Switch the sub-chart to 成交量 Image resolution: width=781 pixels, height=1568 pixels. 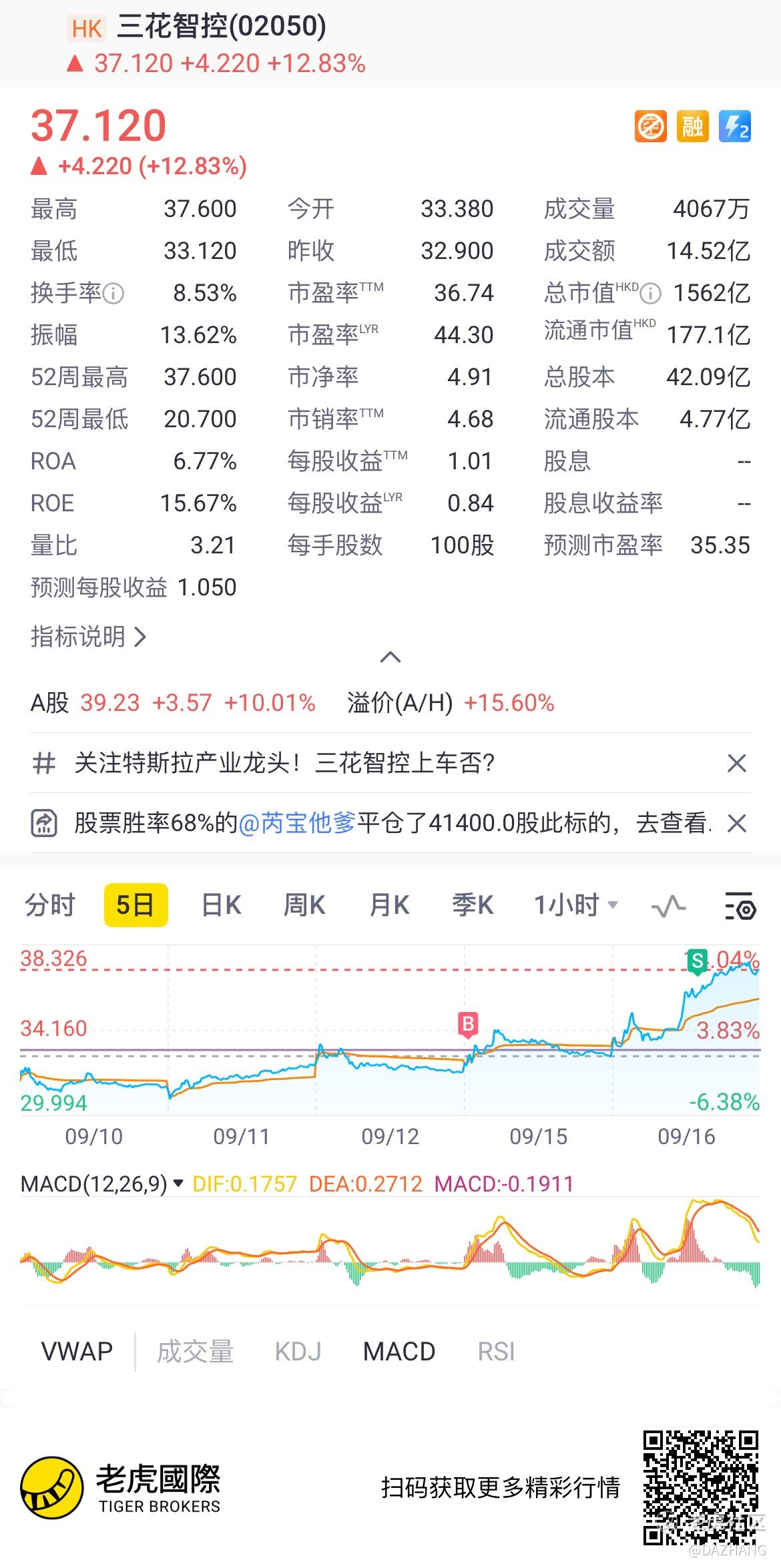pos(195,1352)
